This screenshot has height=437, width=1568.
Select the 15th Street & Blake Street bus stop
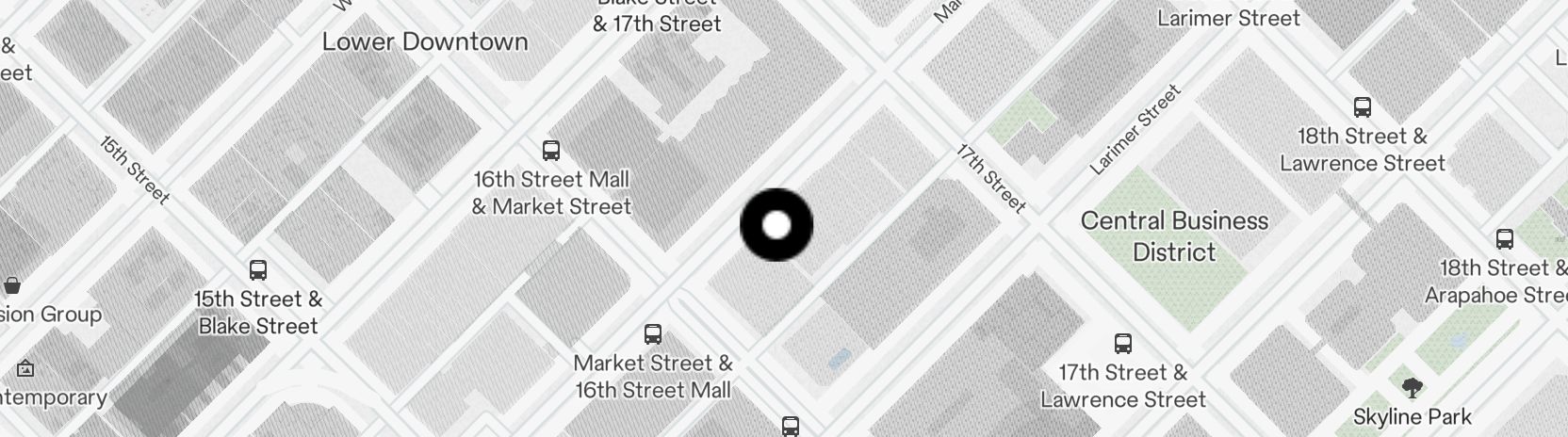[x=257, y=271]
